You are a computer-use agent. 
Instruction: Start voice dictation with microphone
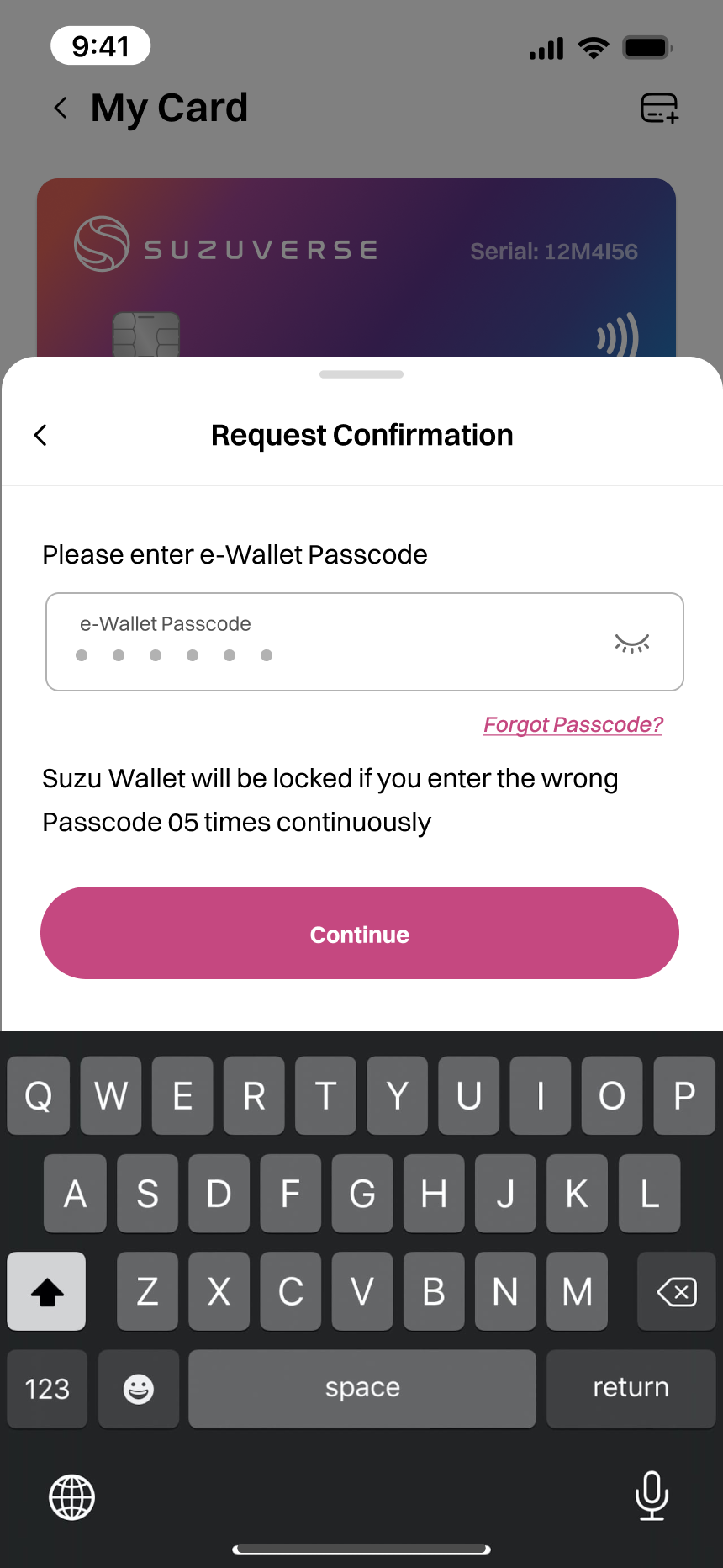tap(652, 1496)
